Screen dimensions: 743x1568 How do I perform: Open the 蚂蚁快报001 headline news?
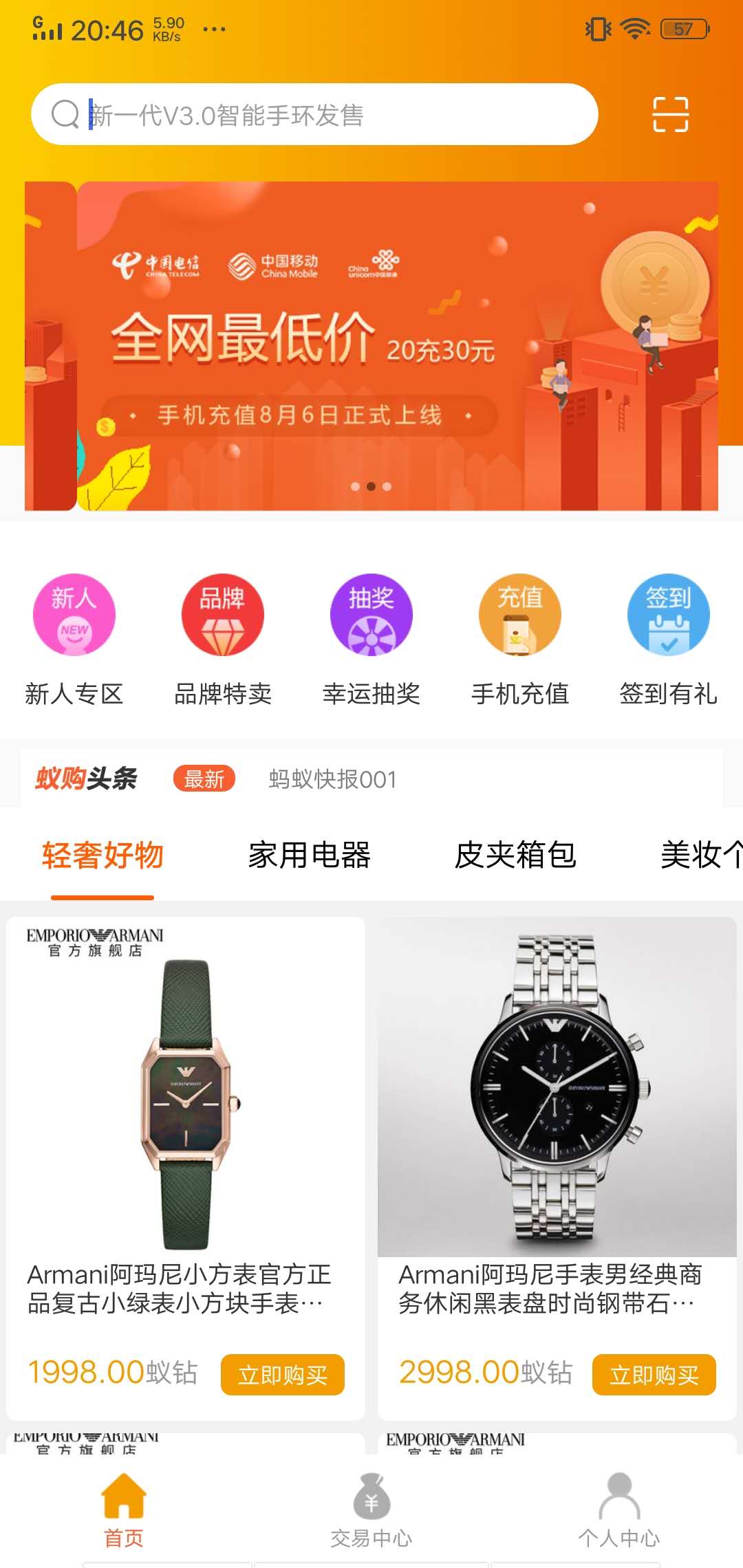point(331,780)
